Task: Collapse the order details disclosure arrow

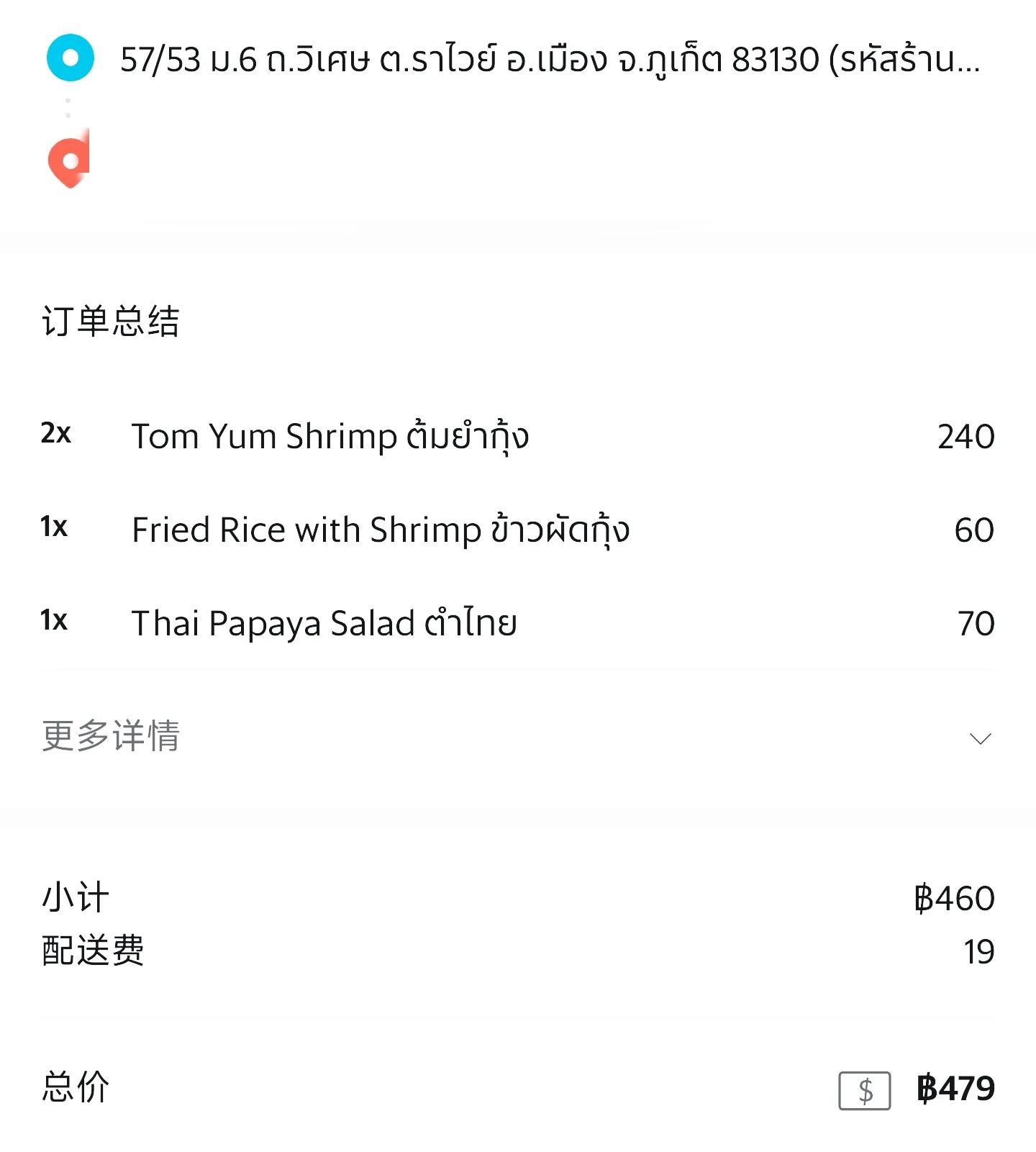Action: click(979, 737)
